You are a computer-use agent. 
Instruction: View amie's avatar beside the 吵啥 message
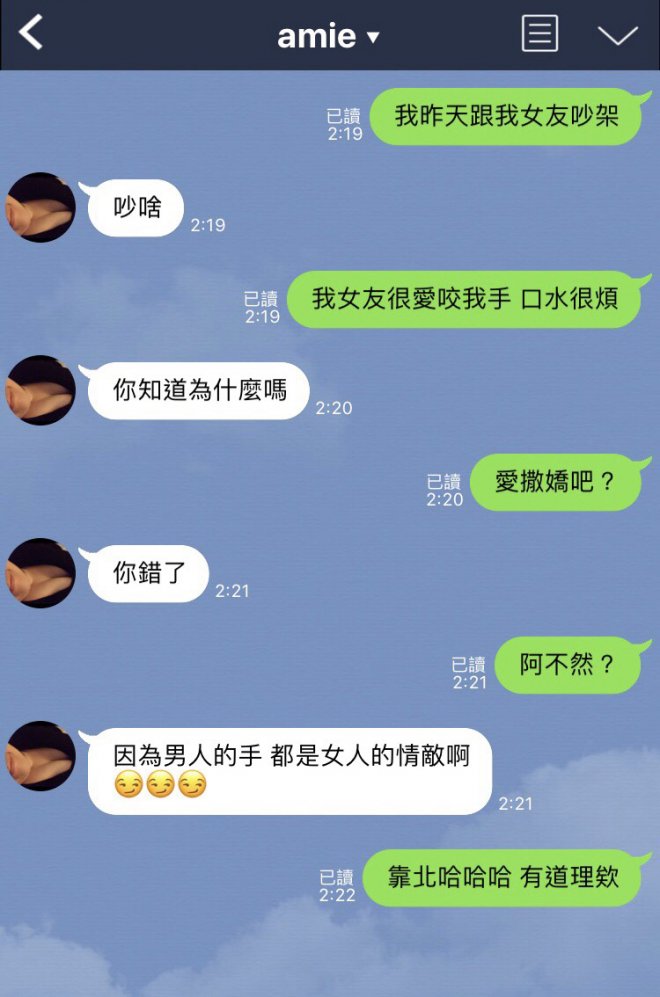click(x=41, y=207)
